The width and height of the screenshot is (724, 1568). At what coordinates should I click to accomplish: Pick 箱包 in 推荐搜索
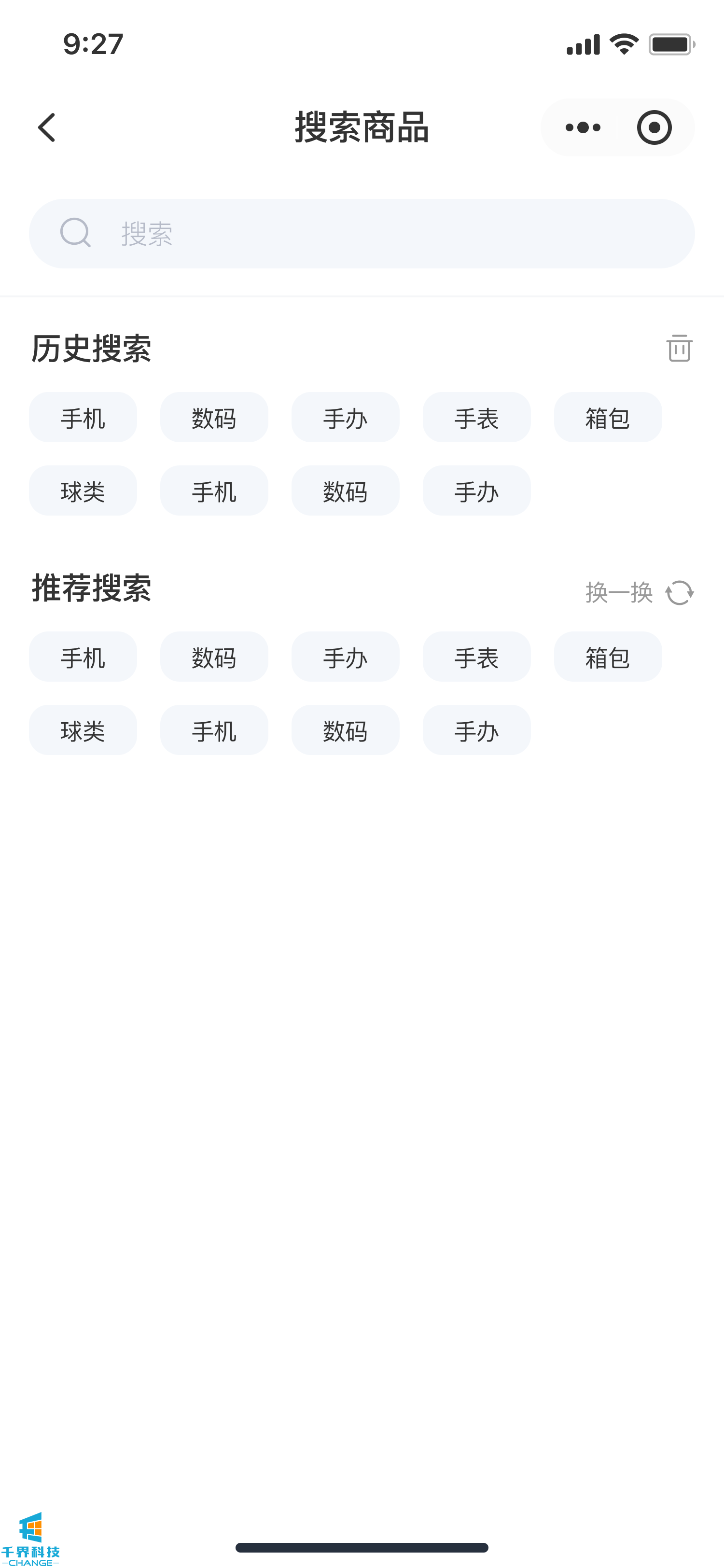607,658
